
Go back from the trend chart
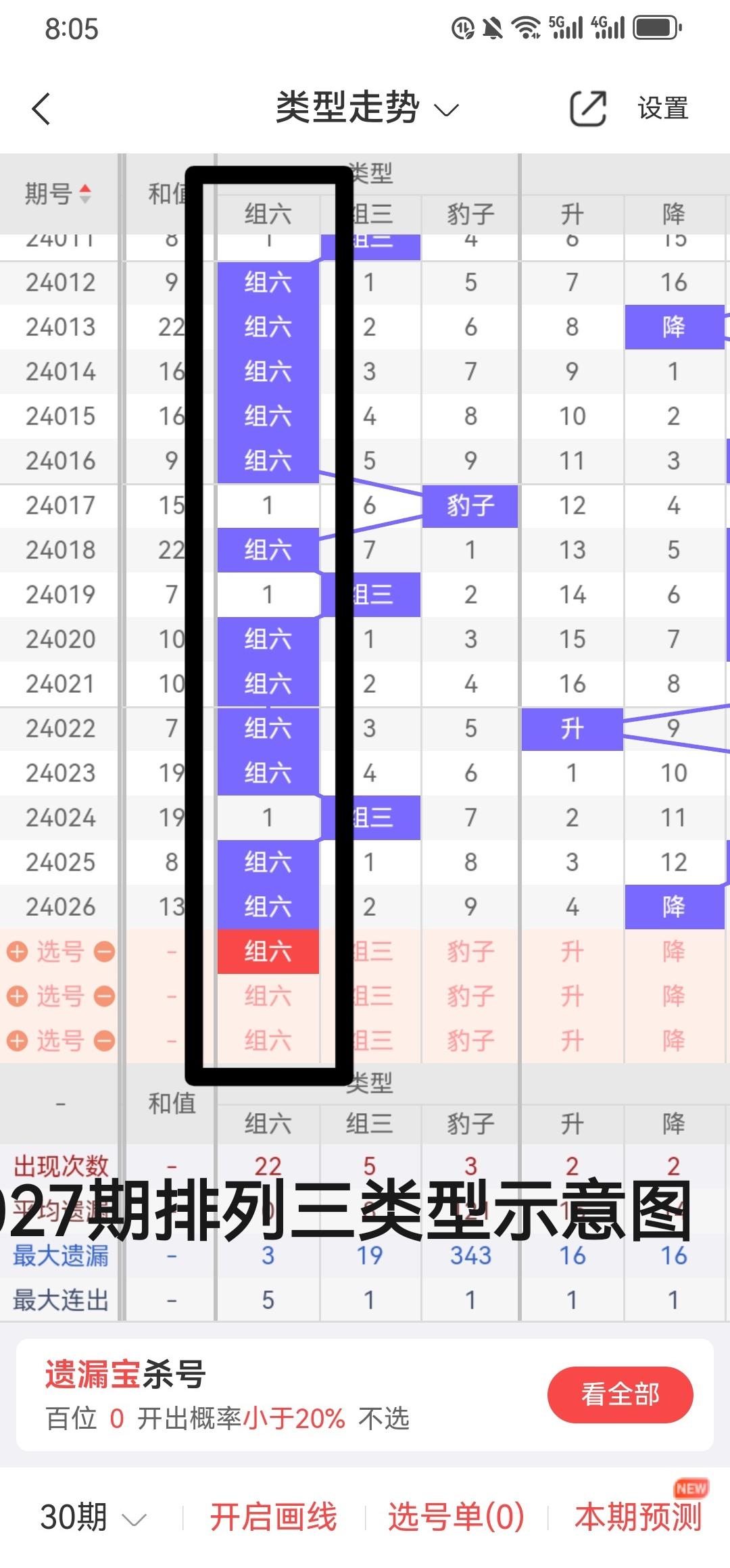[x=41, y=109]
